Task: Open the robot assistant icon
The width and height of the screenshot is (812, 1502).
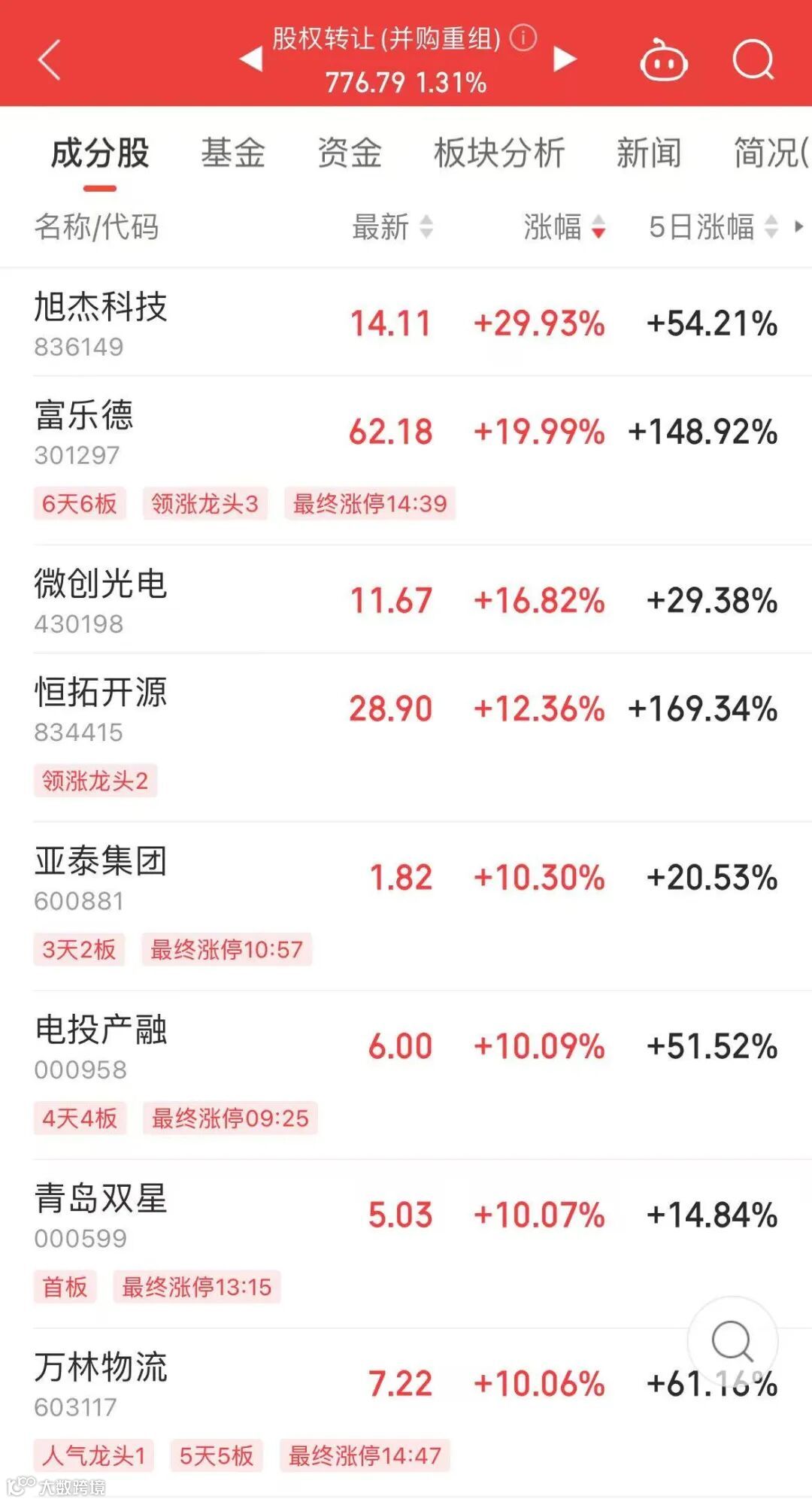Action: point(663,60)
